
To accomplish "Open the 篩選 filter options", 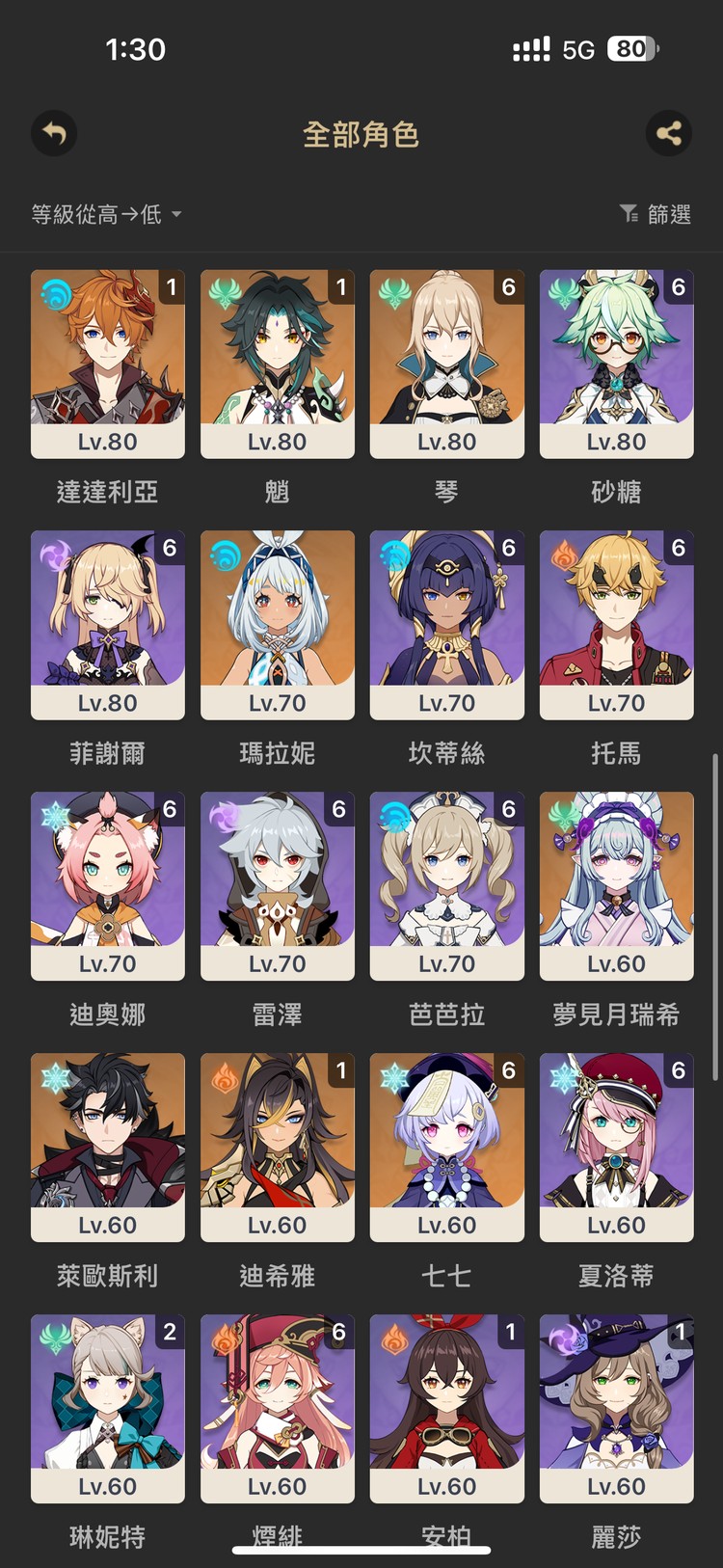I will (656, 214).
